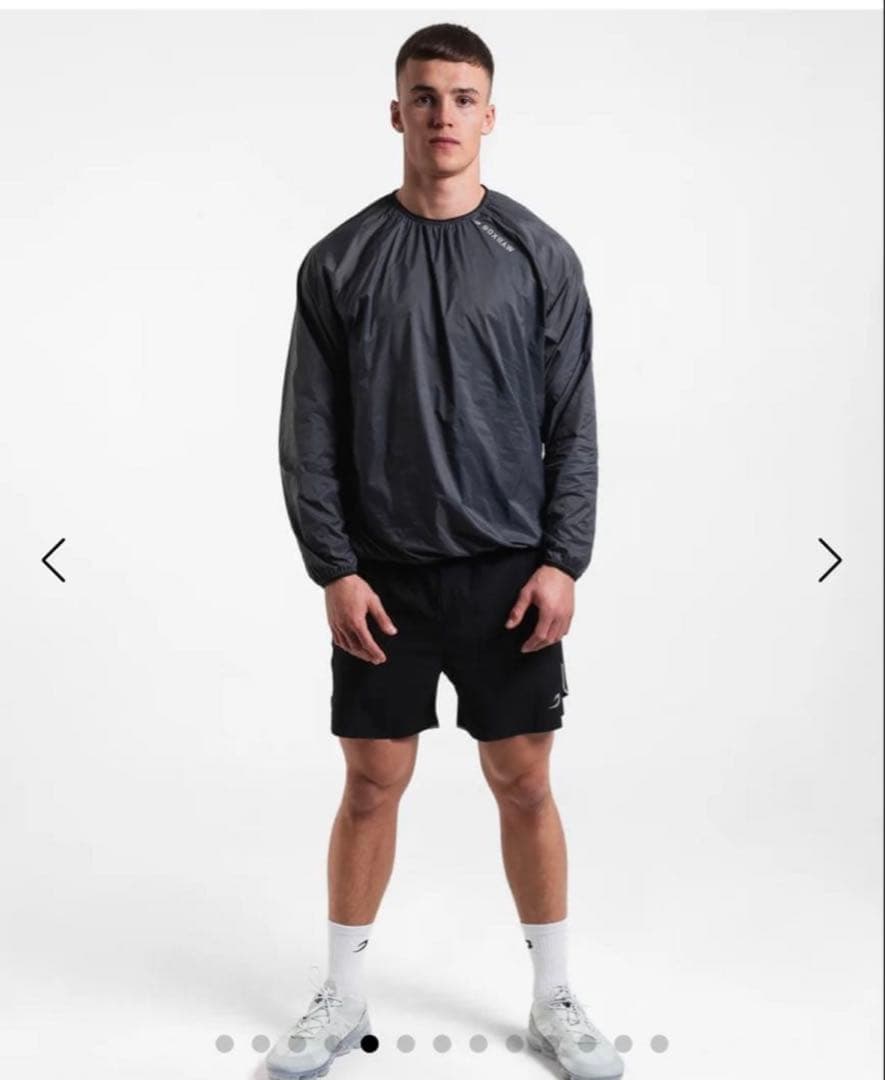The height and width of the screenshot is (1080, 885).
Task: Click the left chevron to view previous image
Action: [x=52, y=560]
